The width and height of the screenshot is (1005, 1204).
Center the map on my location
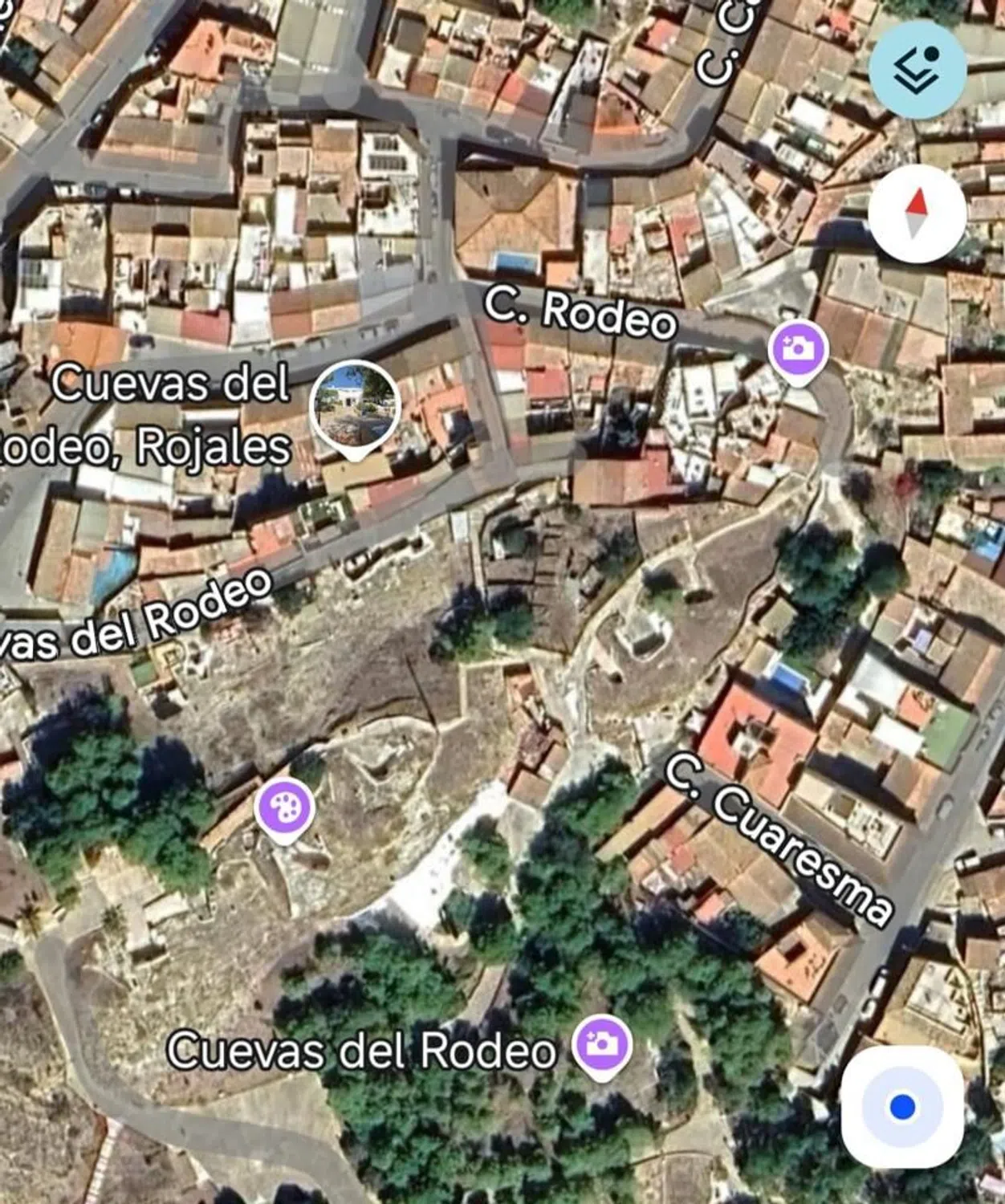click(x=902, y=1108)
